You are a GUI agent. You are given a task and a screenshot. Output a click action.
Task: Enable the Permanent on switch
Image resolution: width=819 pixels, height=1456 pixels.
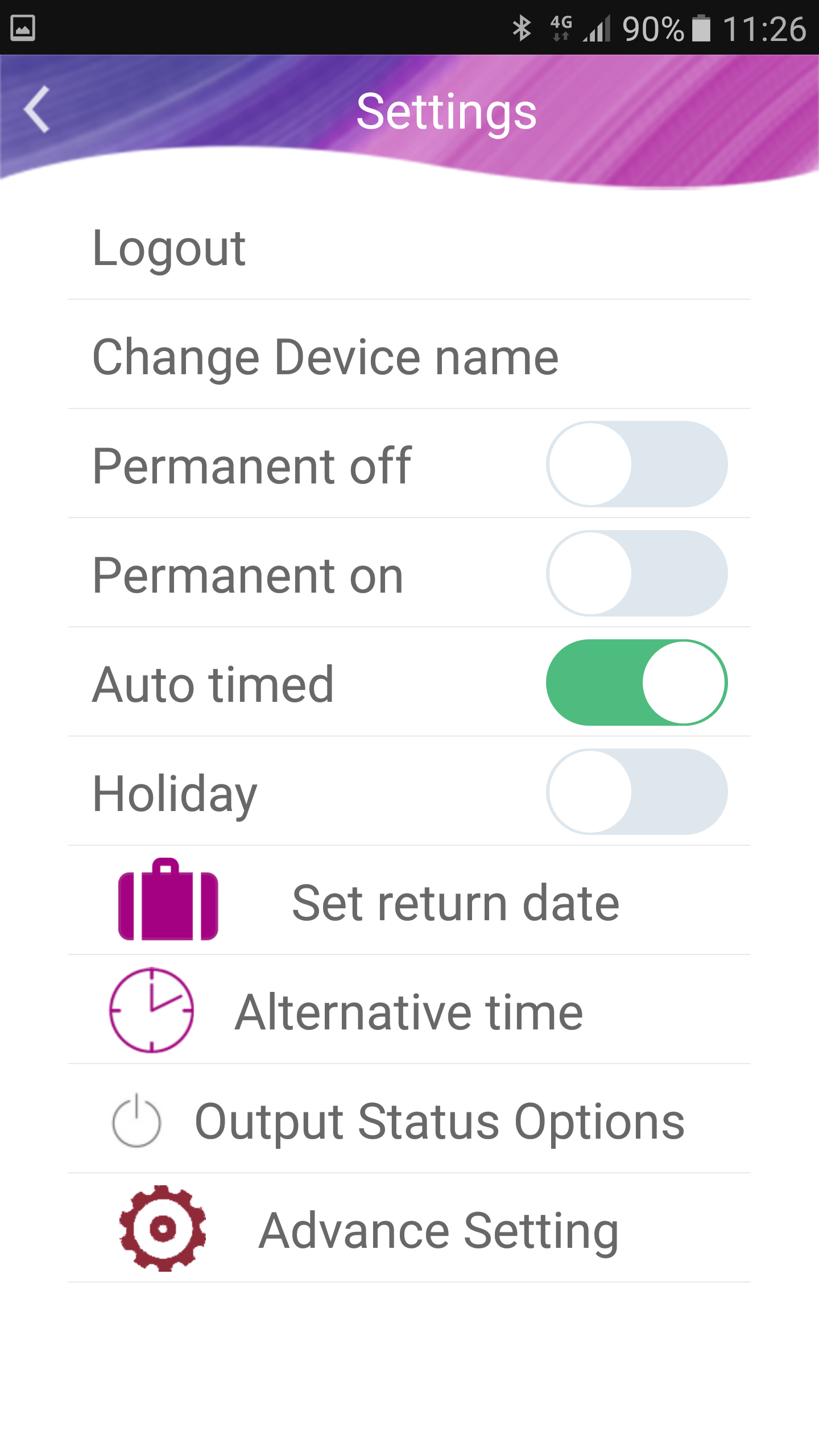pos(637,574)
